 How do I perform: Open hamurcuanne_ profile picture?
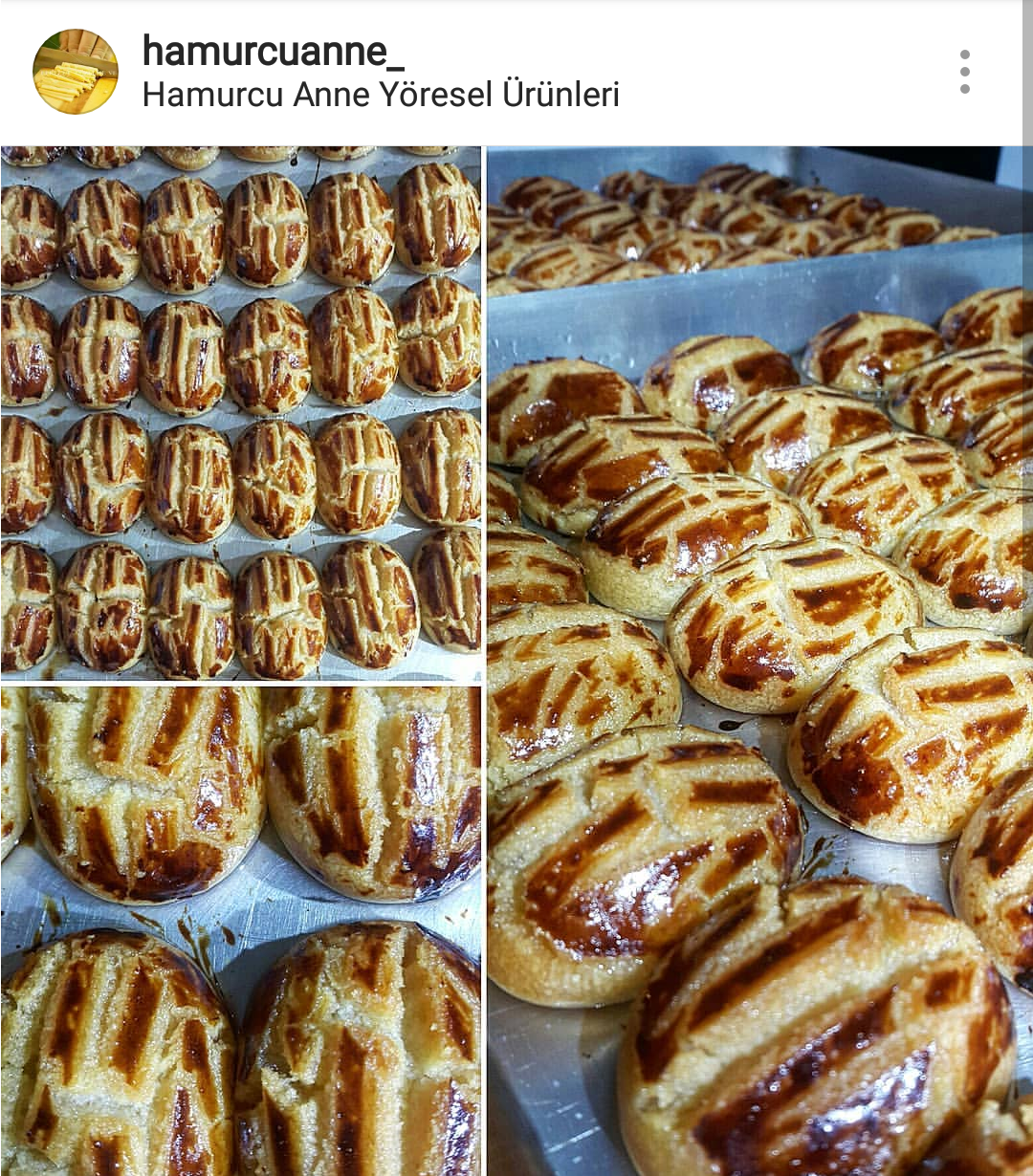[x=76, y=72]
